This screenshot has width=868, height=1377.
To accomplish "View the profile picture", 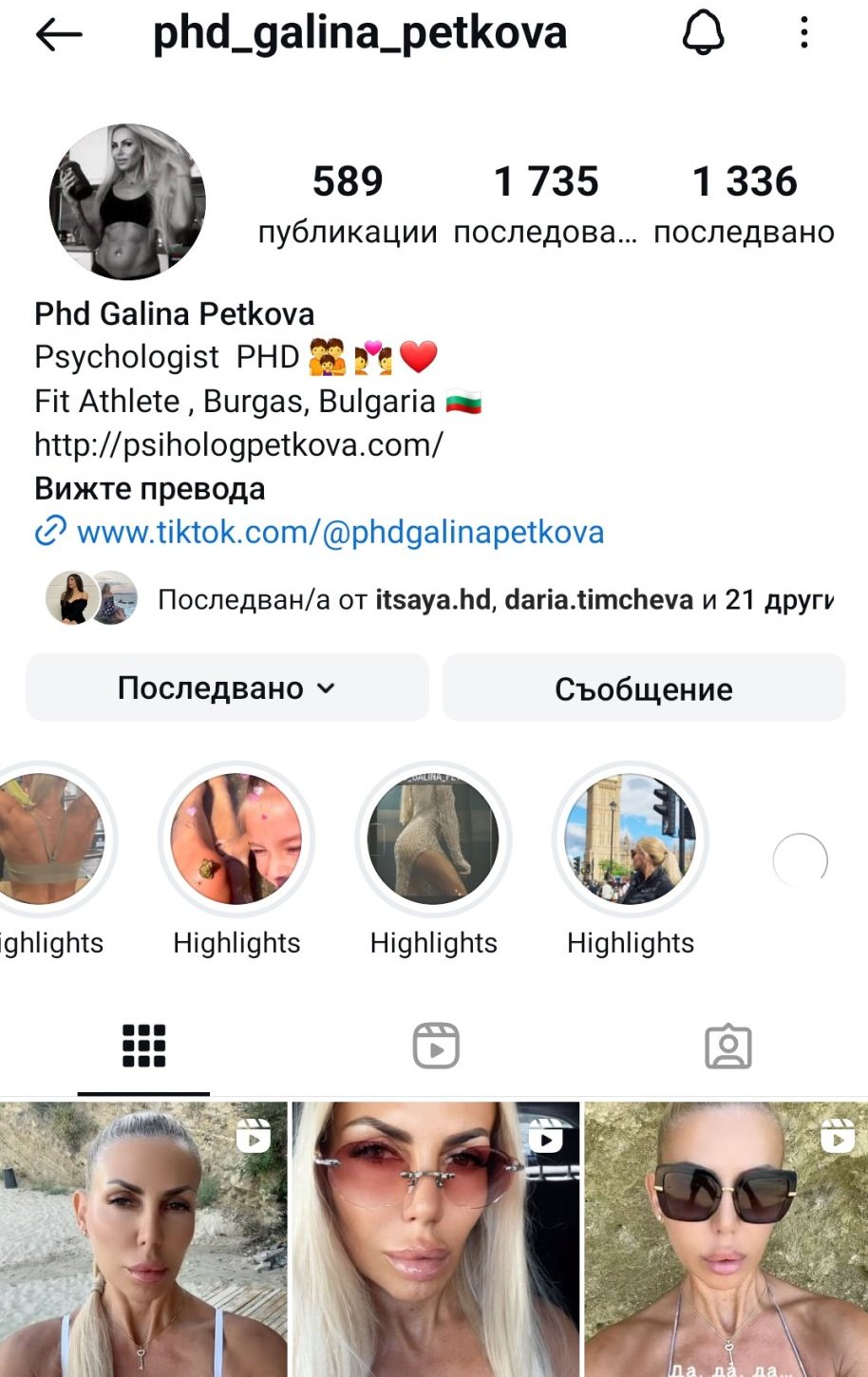I will [127, 201].
